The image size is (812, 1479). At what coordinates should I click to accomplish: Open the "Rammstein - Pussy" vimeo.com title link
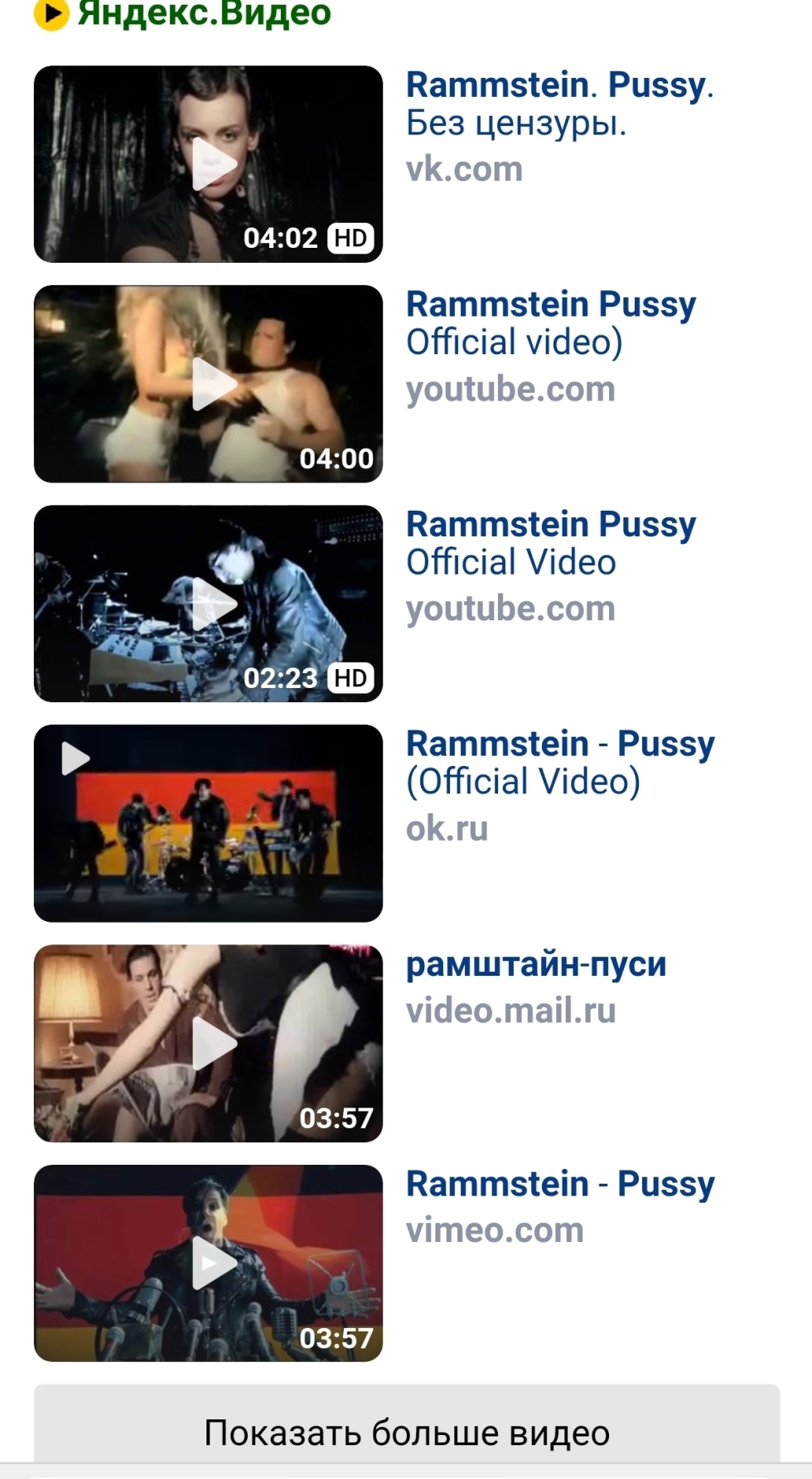pos(559,1184)
